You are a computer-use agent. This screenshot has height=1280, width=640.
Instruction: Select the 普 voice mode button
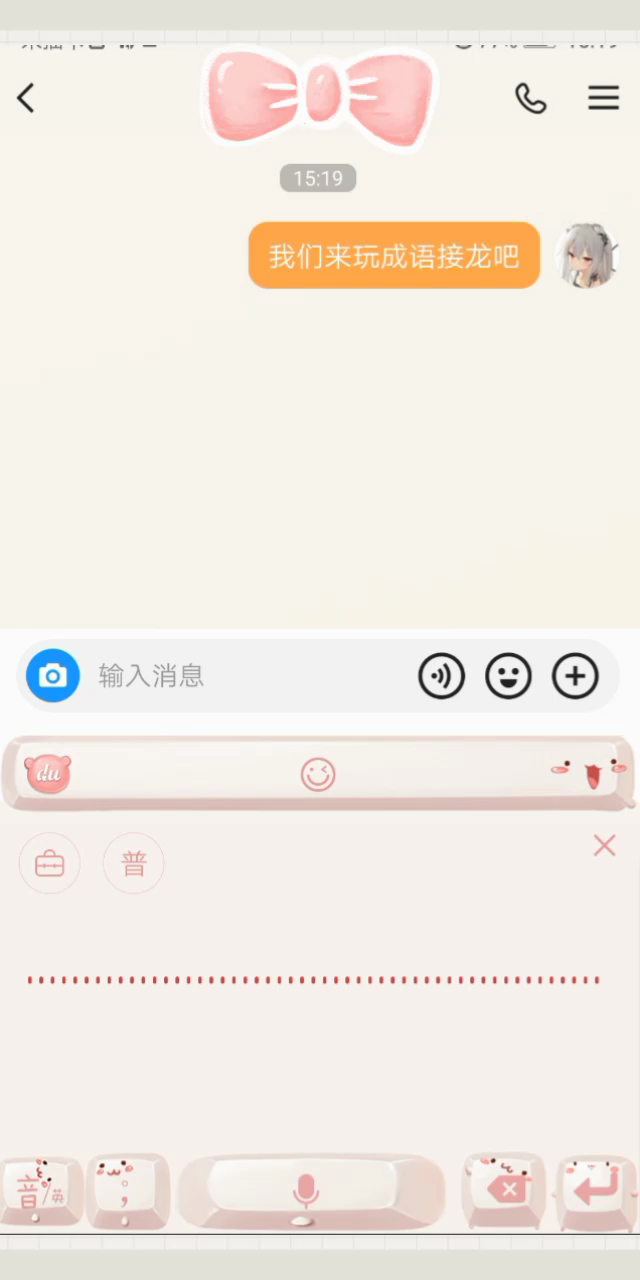(134, 863)
